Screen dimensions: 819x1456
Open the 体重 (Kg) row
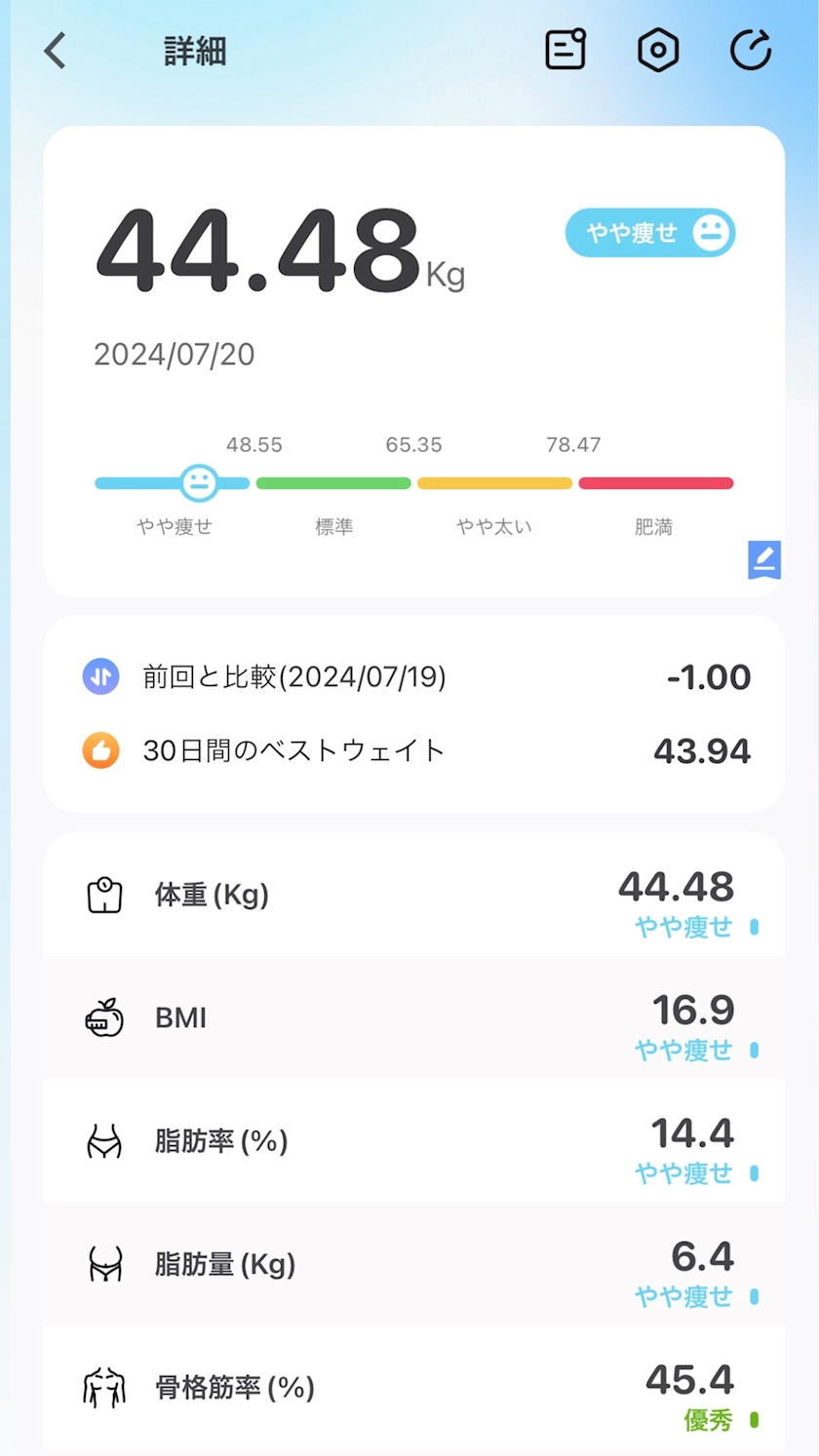click(x=413, y=895)
